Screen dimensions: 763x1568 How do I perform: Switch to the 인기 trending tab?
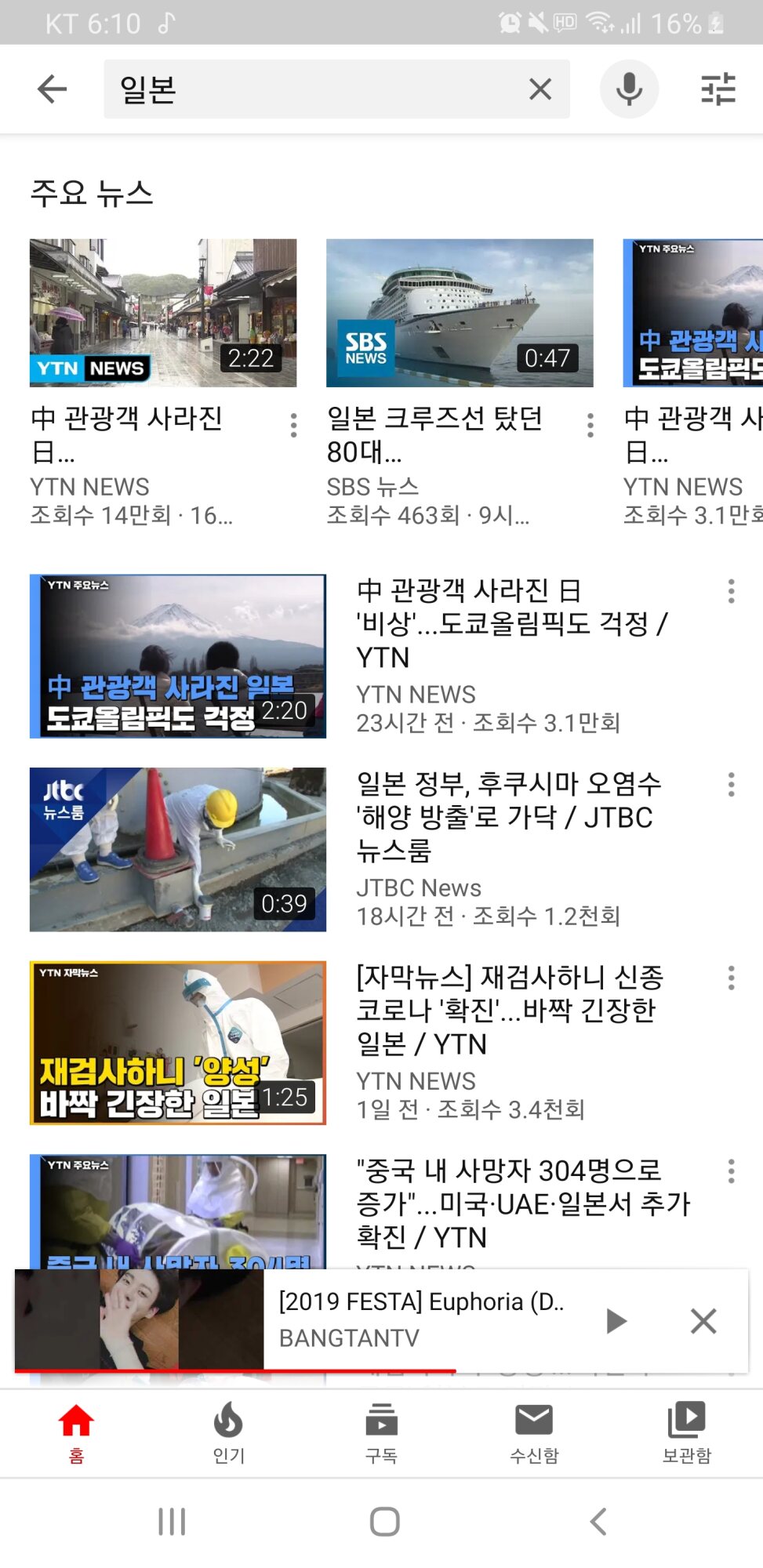[229, 1433]
